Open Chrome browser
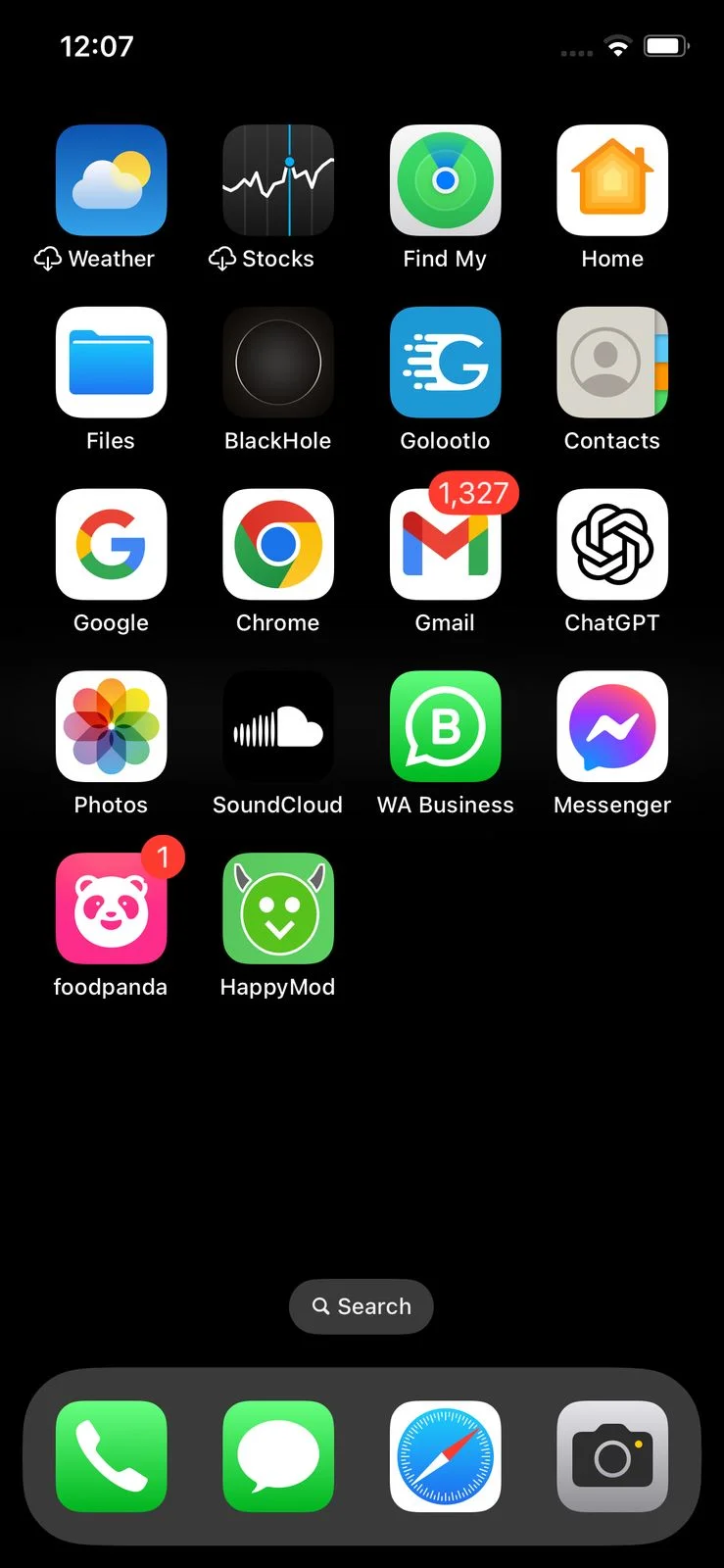 tap(278, 545)
